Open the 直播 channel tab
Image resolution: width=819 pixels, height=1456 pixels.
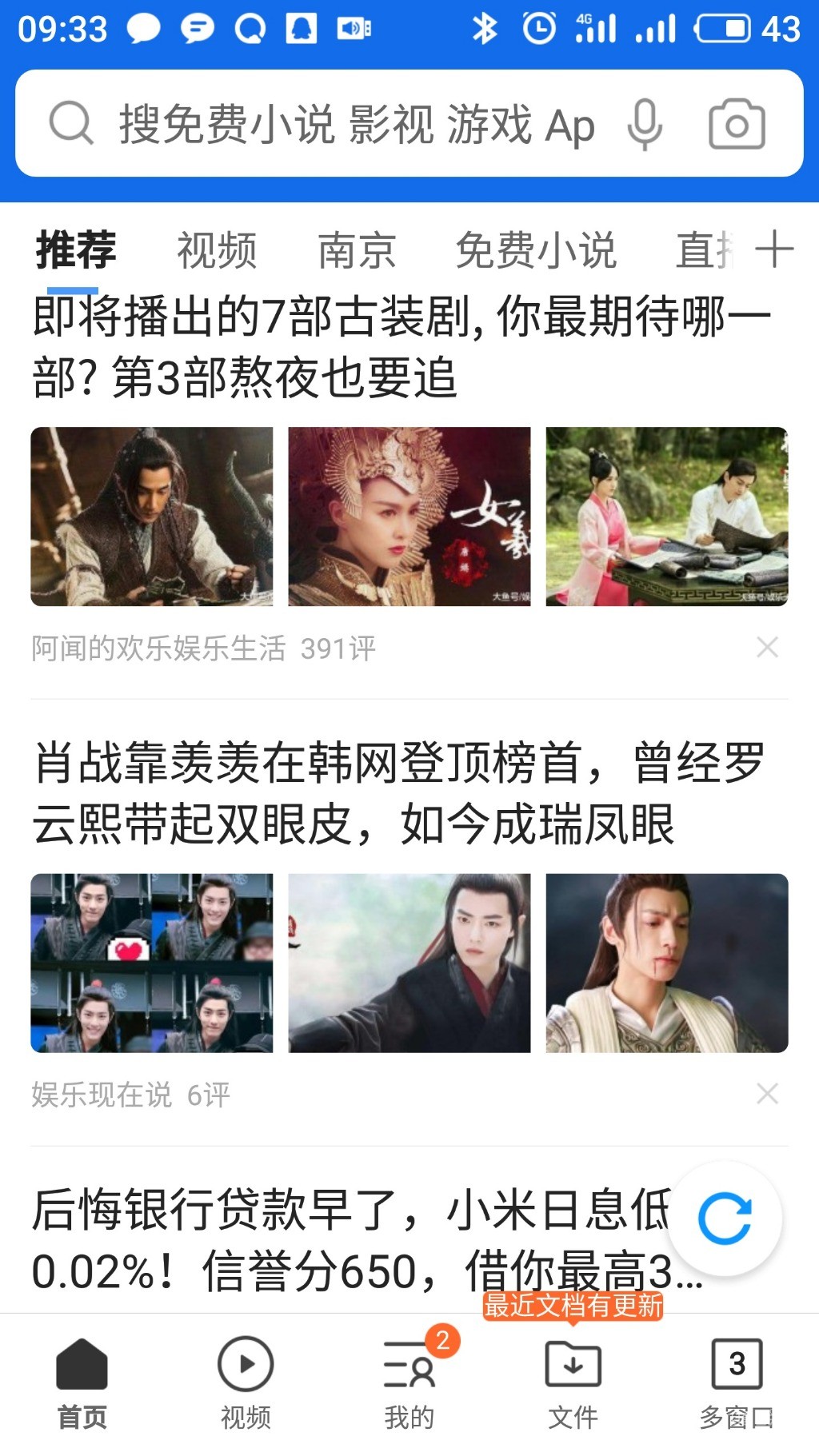705,250
